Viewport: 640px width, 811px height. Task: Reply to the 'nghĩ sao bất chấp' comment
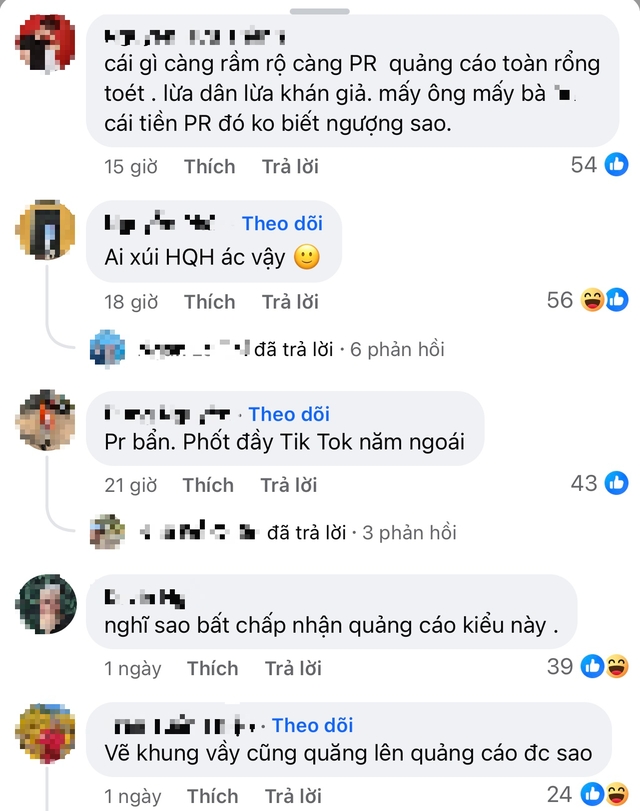293,668
